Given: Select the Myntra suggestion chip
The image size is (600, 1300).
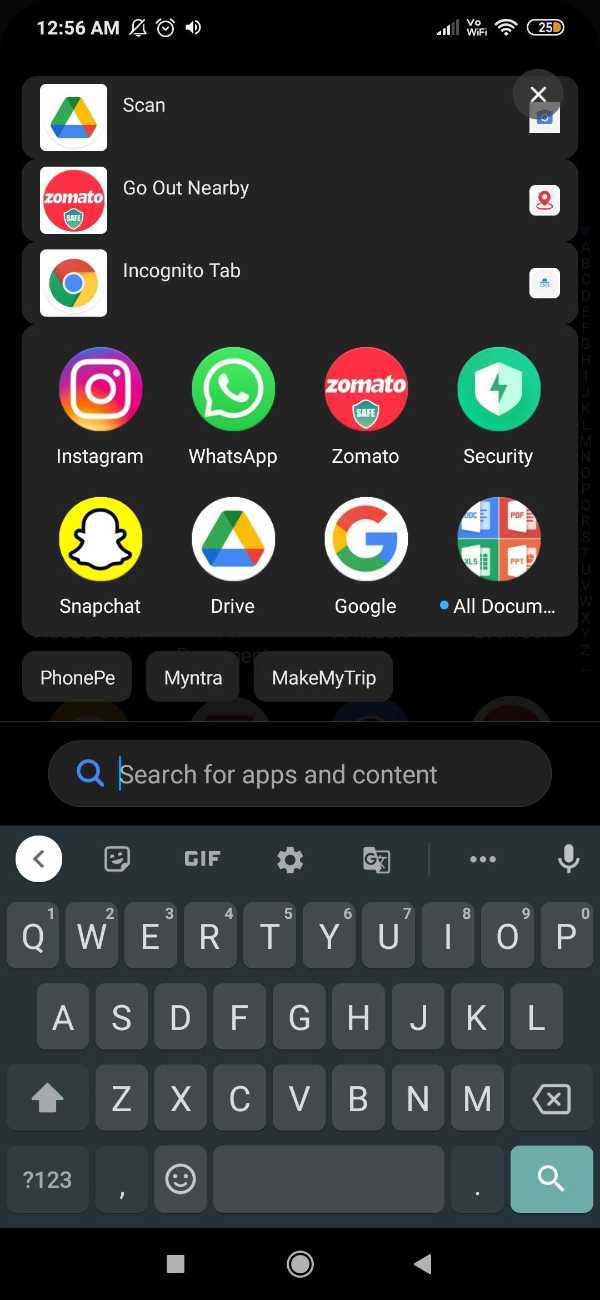Looking at the screenshot, I should (193, 678).
